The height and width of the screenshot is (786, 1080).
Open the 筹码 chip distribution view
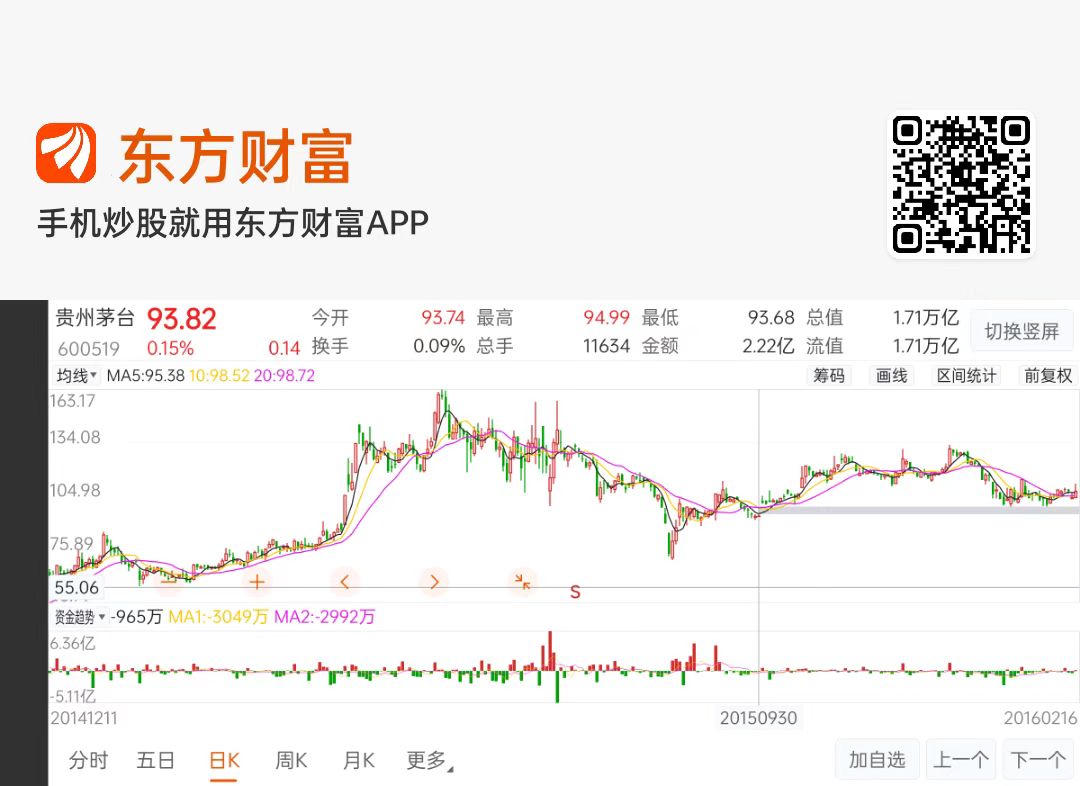pyautogui.click(x=829, y=375)
